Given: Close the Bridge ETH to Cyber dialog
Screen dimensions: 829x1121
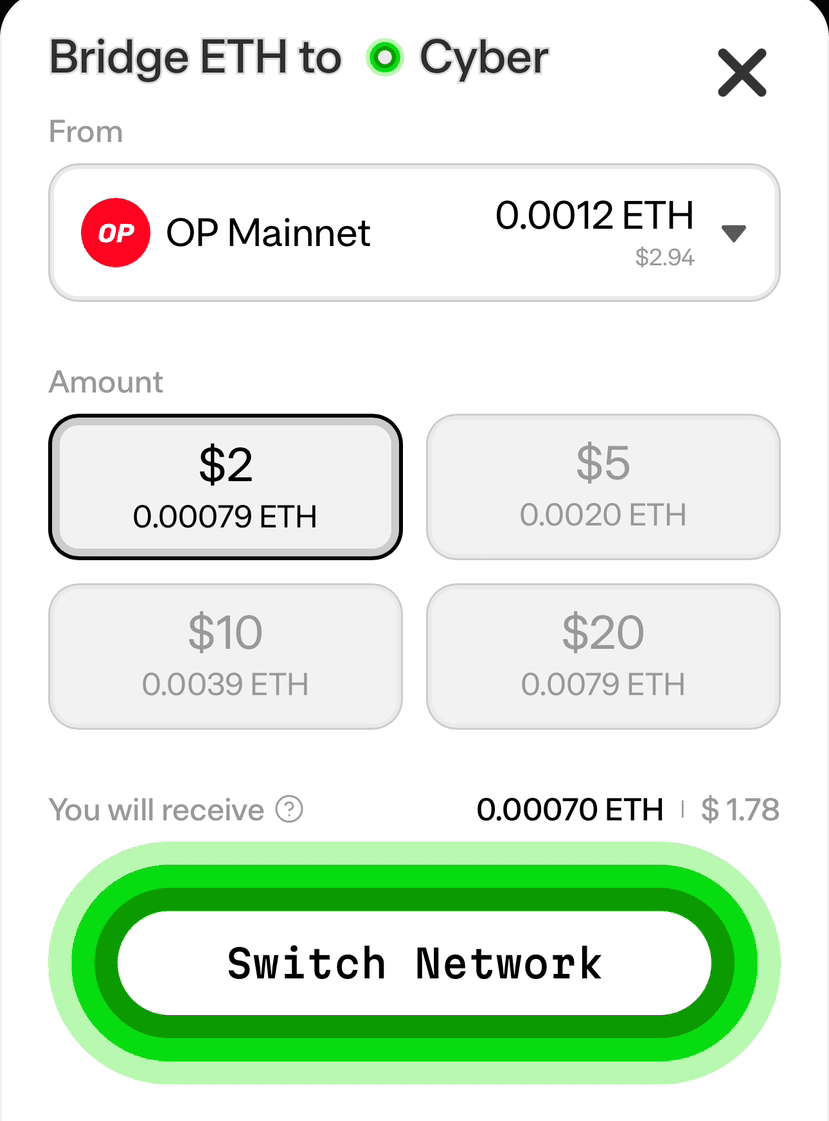Looking at the screenshot, I should (x=742, y=73).
